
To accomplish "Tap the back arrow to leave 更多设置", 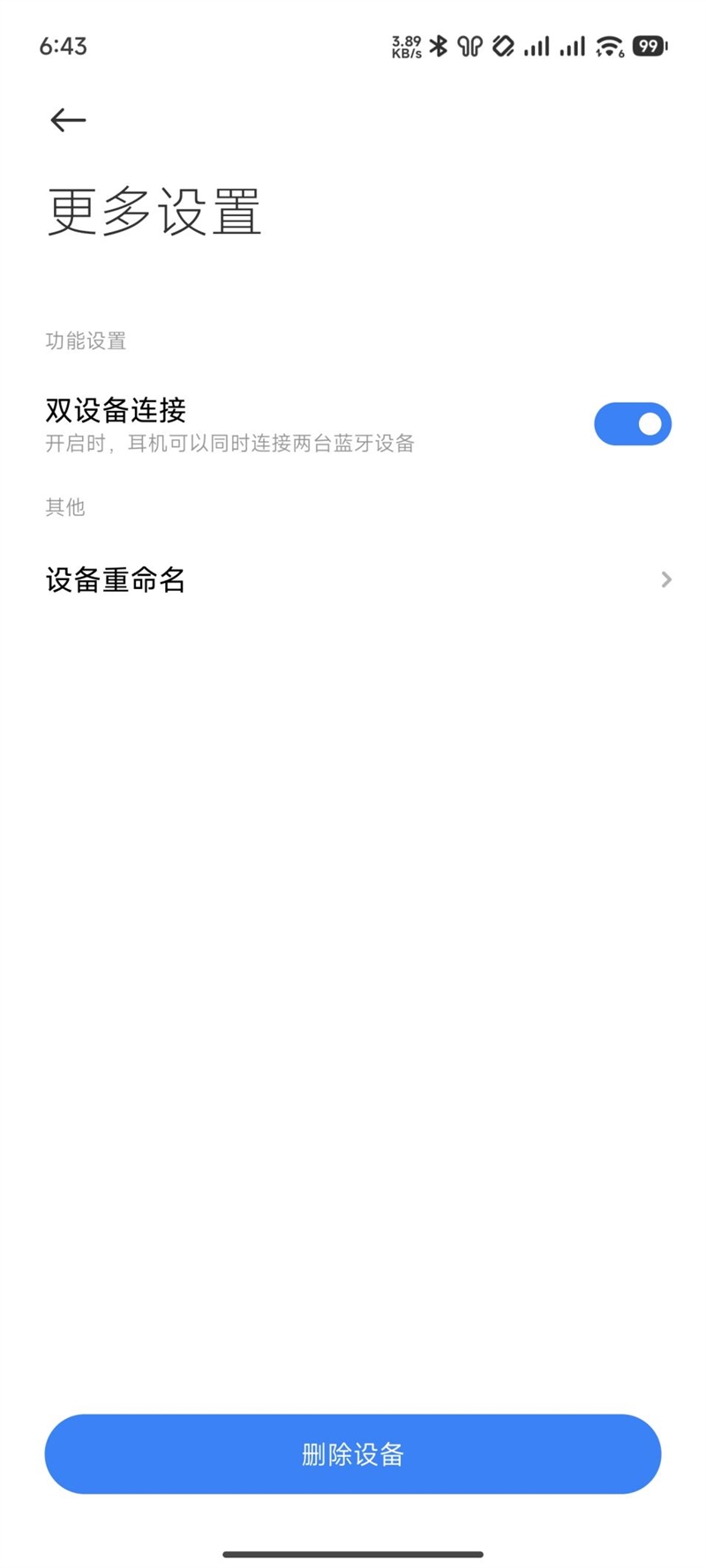I will (67, 120).
